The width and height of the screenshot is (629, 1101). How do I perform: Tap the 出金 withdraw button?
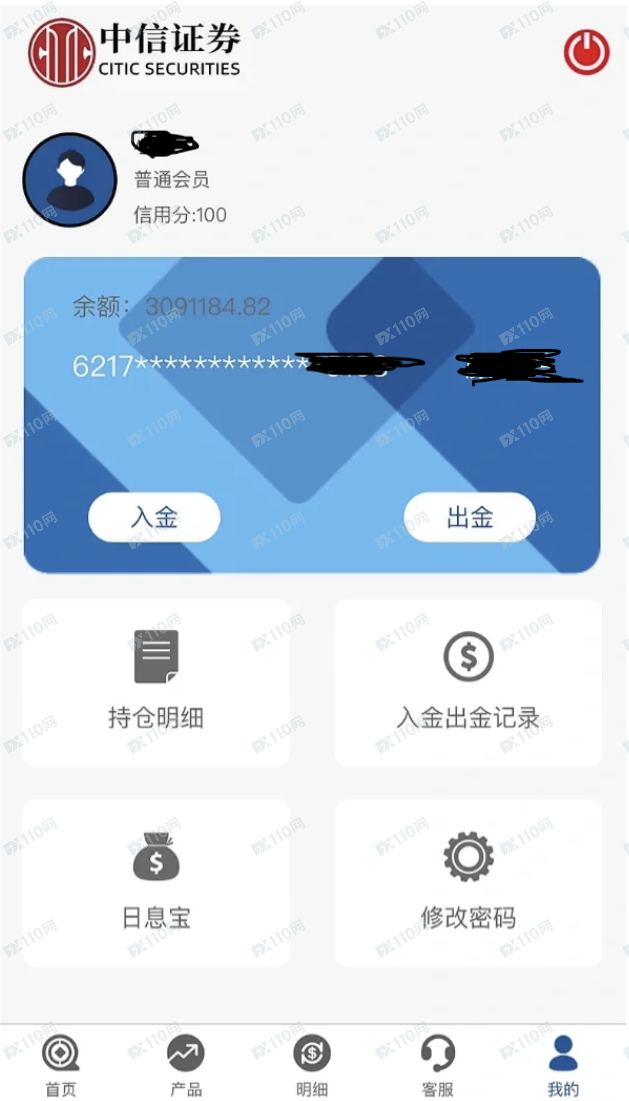click(x=469, y=517)
